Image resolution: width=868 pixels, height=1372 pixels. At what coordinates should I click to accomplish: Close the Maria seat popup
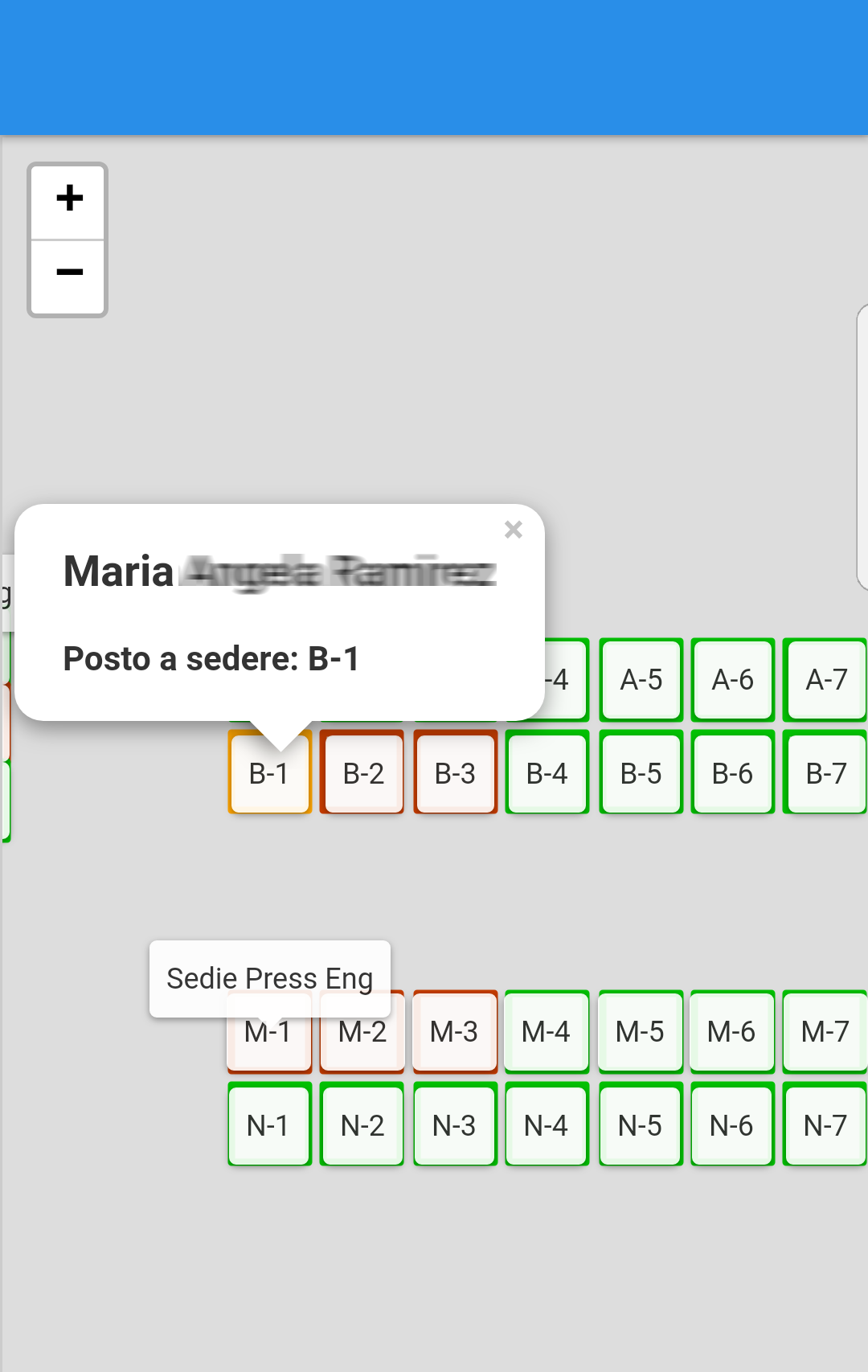[x=513, y=530]
